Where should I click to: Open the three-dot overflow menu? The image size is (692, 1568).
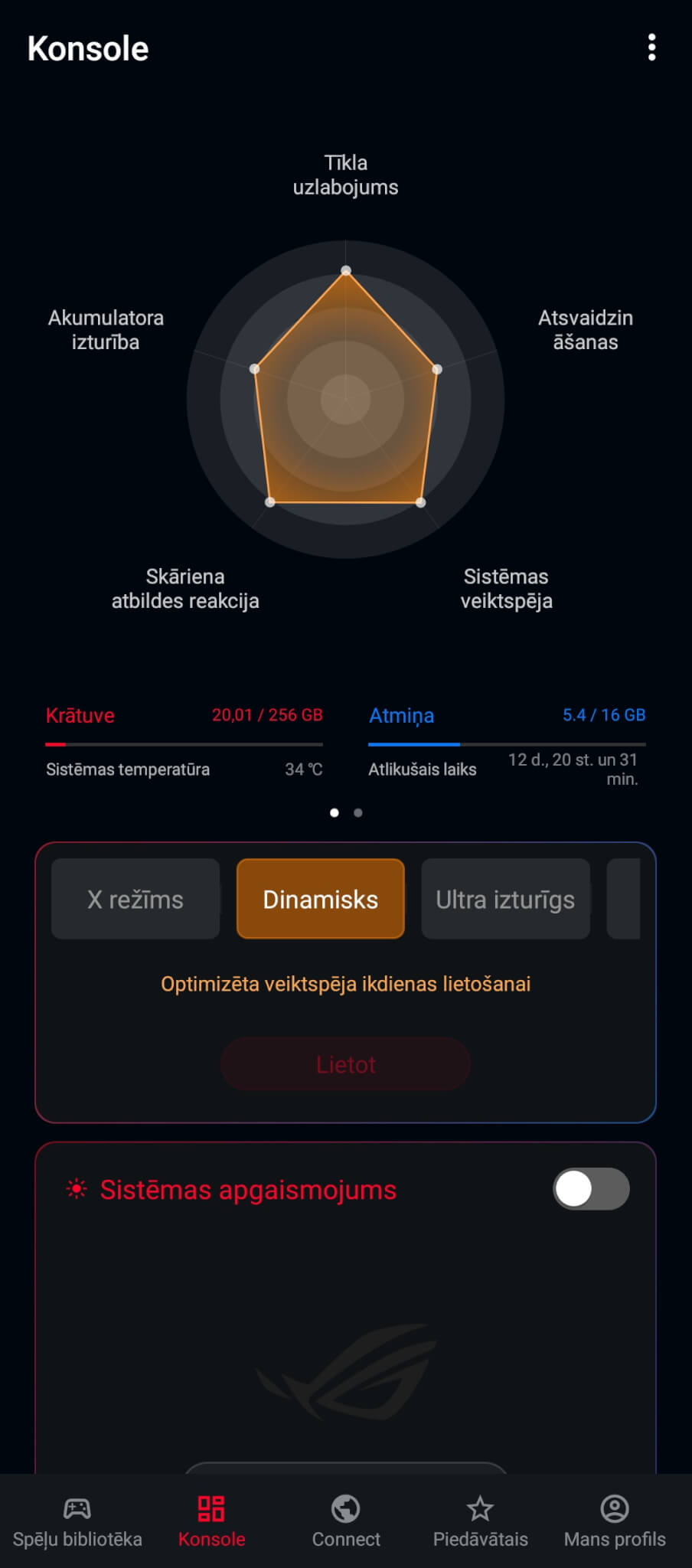[x=651, y=47]
